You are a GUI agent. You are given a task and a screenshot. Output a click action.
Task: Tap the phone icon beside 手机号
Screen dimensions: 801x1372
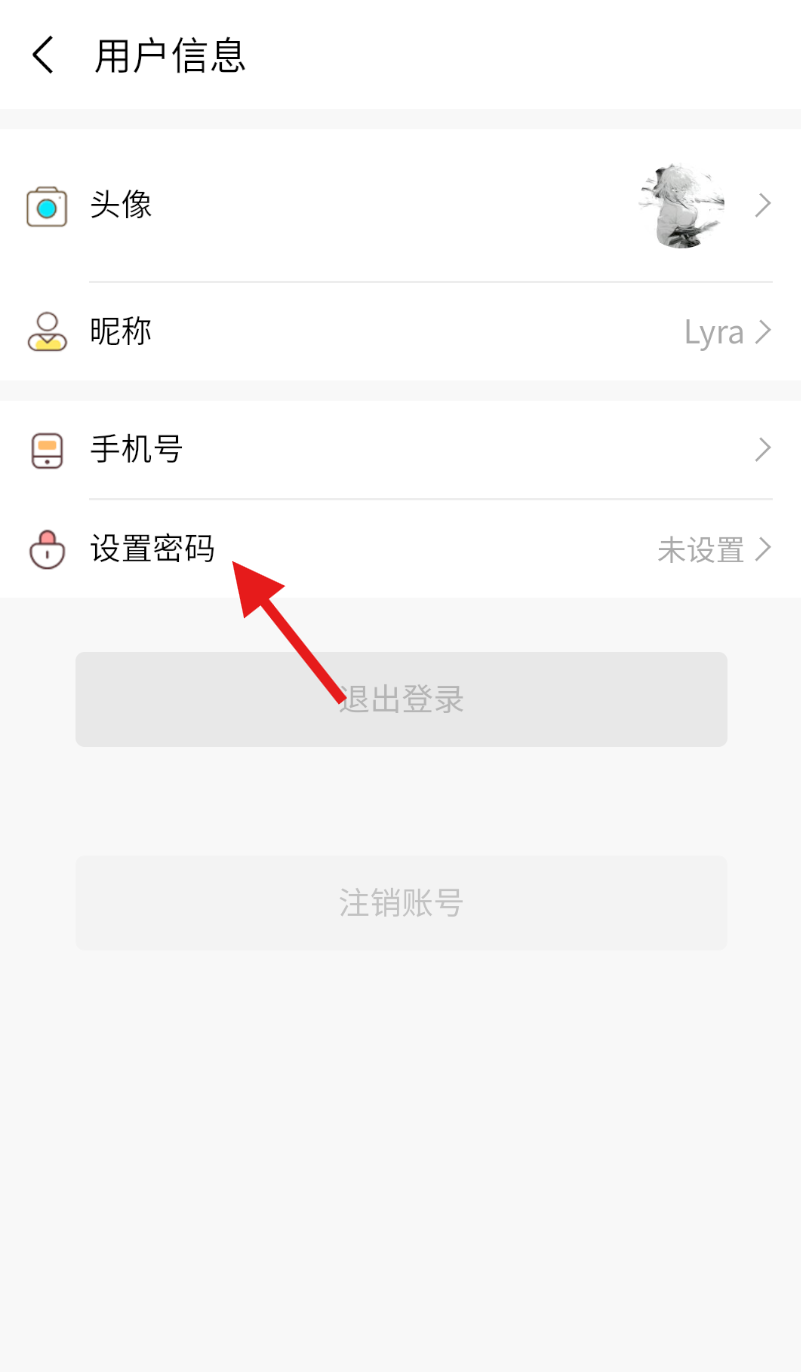pyautogui.click(x=46, y=449)
